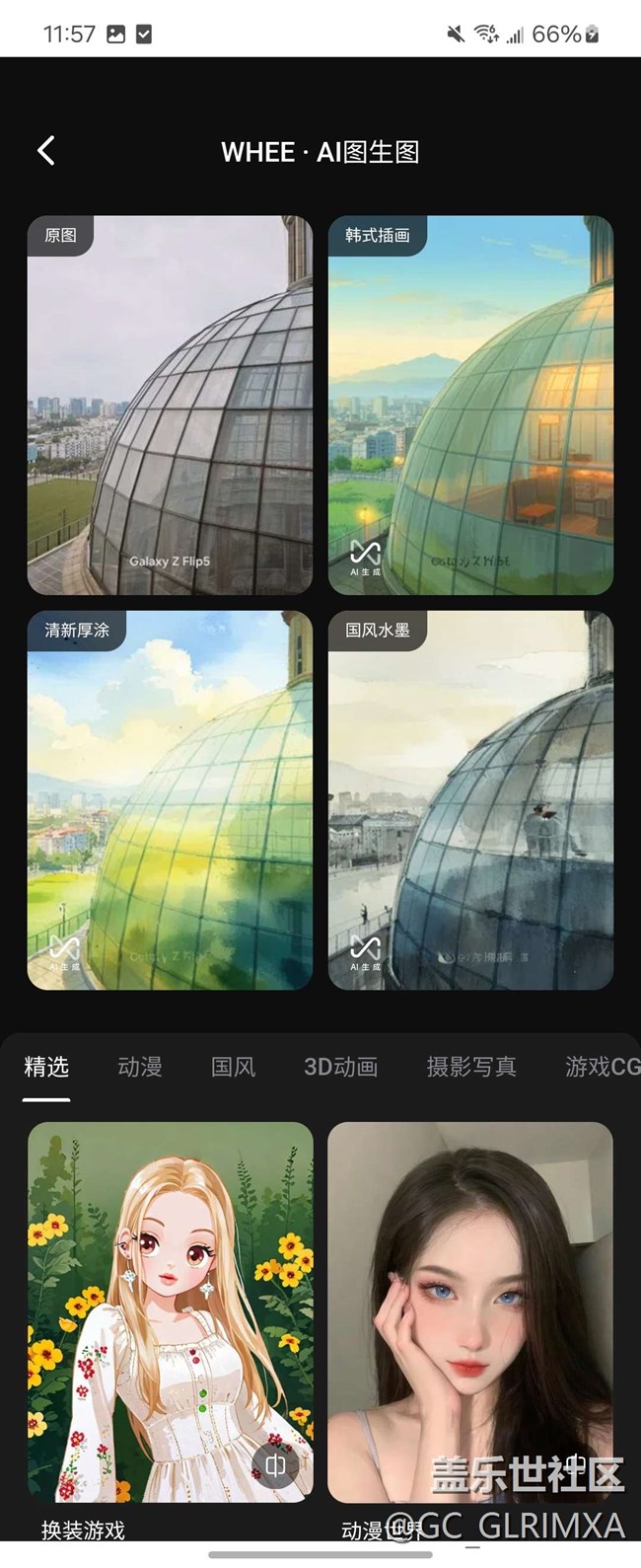
Task: Open the 原图 original photo tile
Action: 170,406
